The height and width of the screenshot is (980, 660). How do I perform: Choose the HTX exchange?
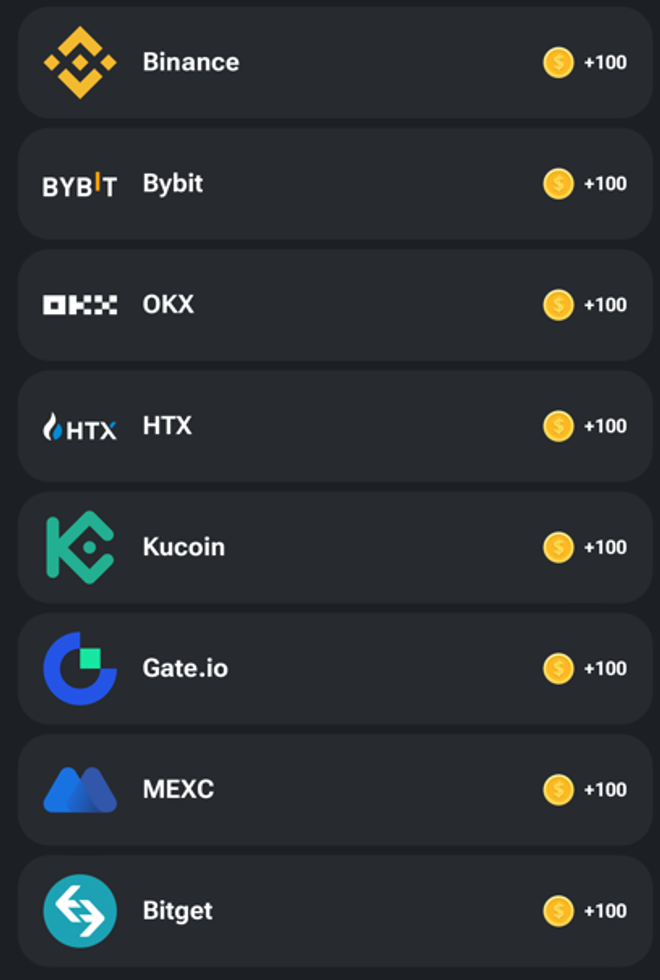[334, 426]
